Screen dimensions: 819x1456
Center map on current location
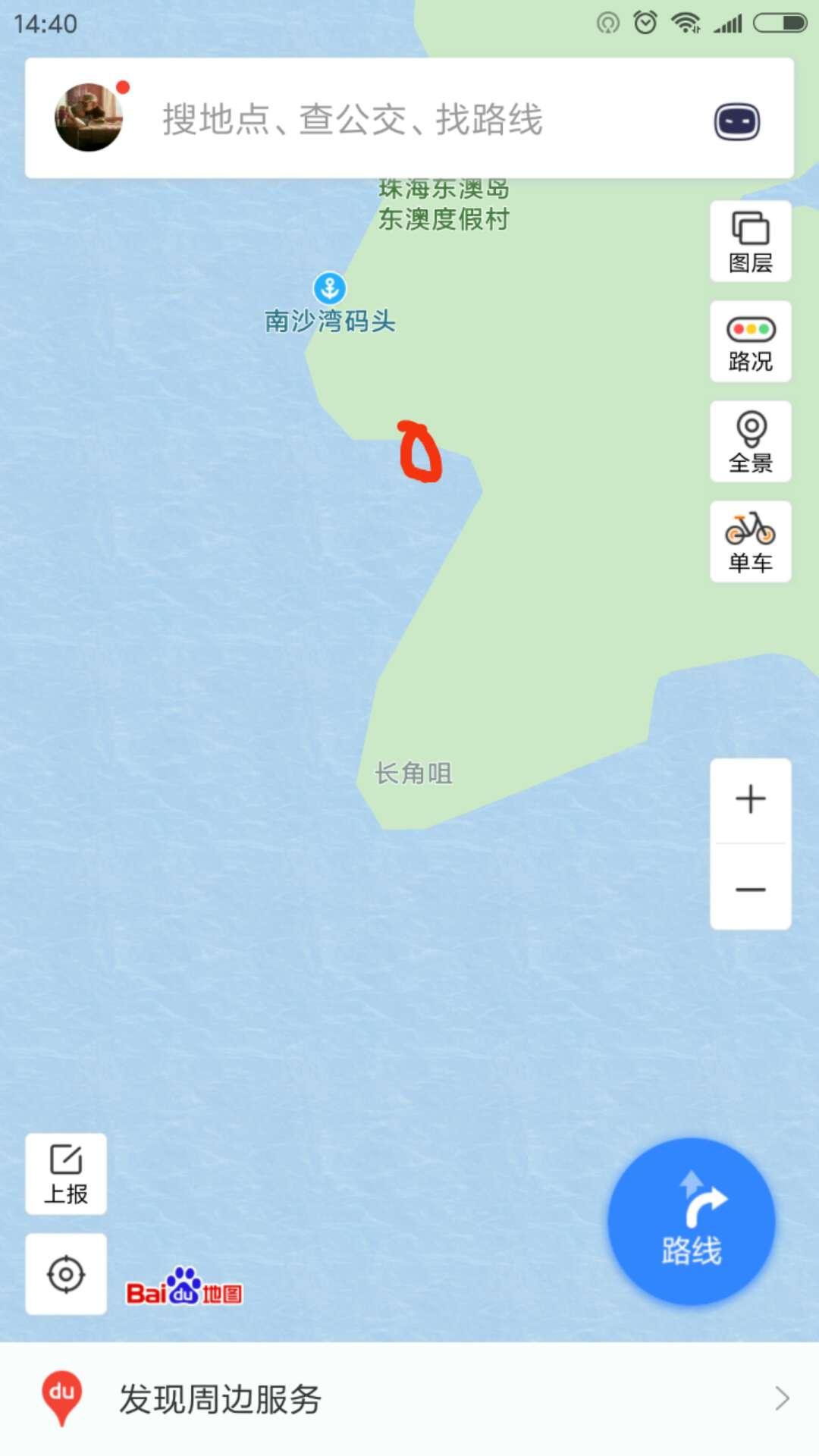[x=65, y=1273]
